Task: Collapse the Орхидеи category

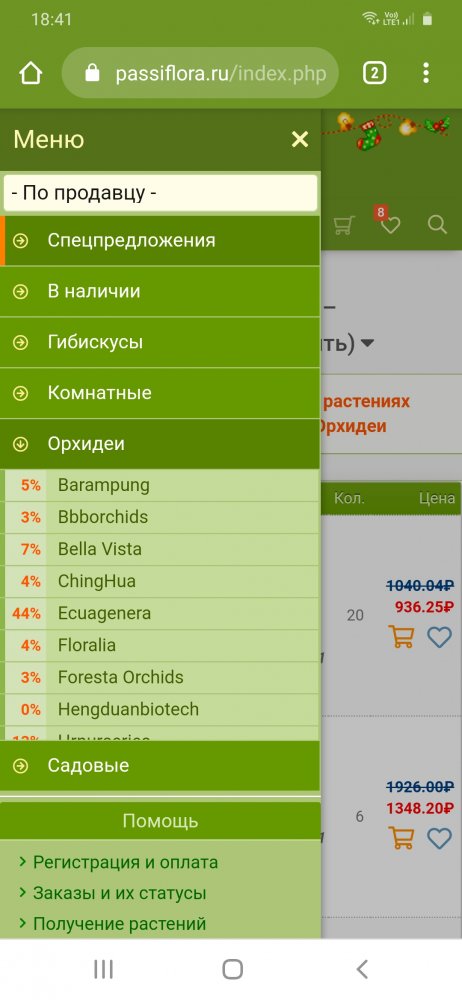Action: [x=160, y=444]
